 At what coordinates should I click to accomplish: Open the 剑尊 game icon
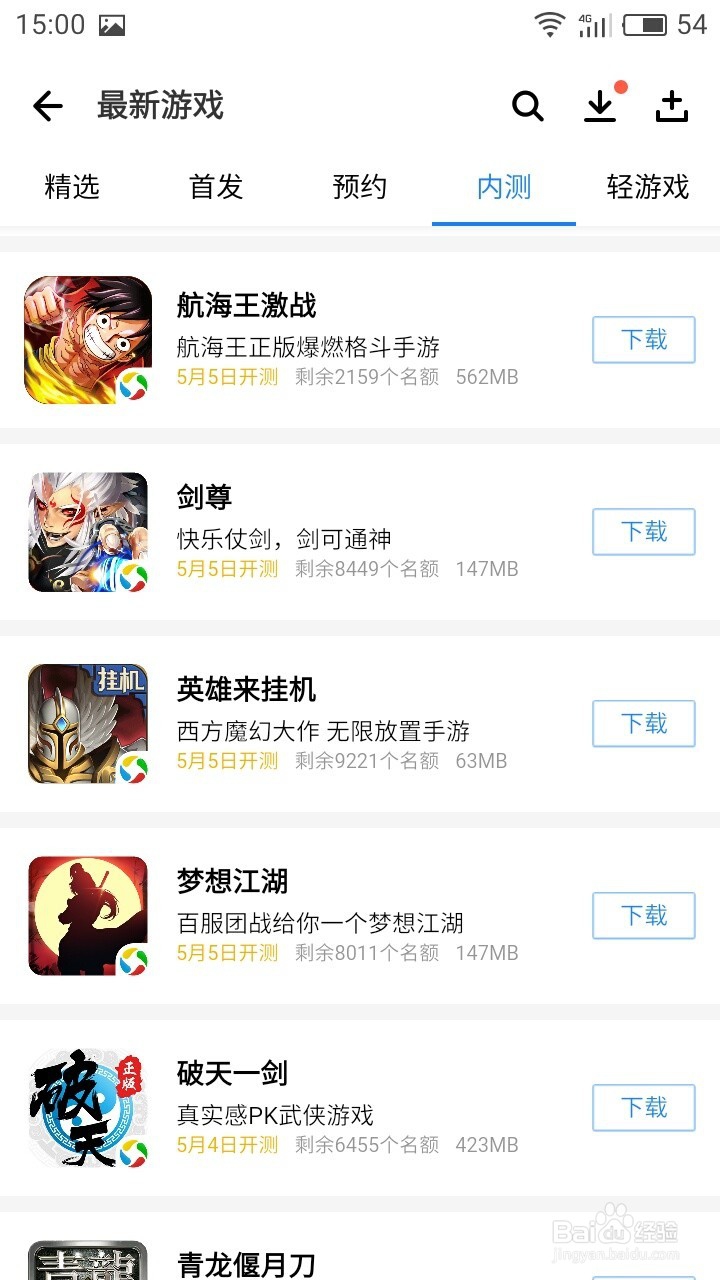[x=87, y=532]
